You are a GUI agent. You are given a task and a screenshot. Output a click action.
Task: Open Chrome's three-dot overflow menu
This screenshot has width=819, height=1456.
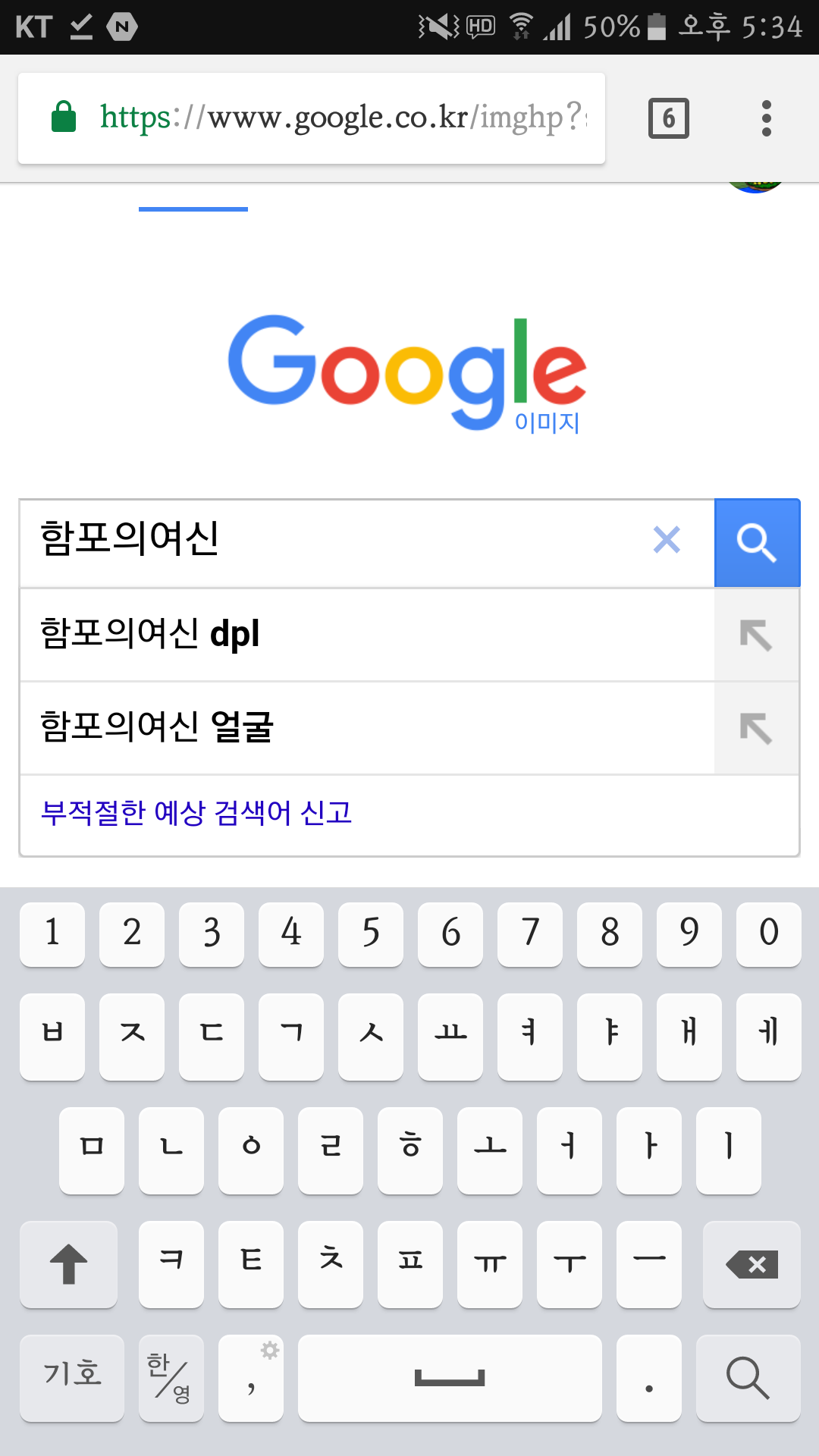pos(767,118)
